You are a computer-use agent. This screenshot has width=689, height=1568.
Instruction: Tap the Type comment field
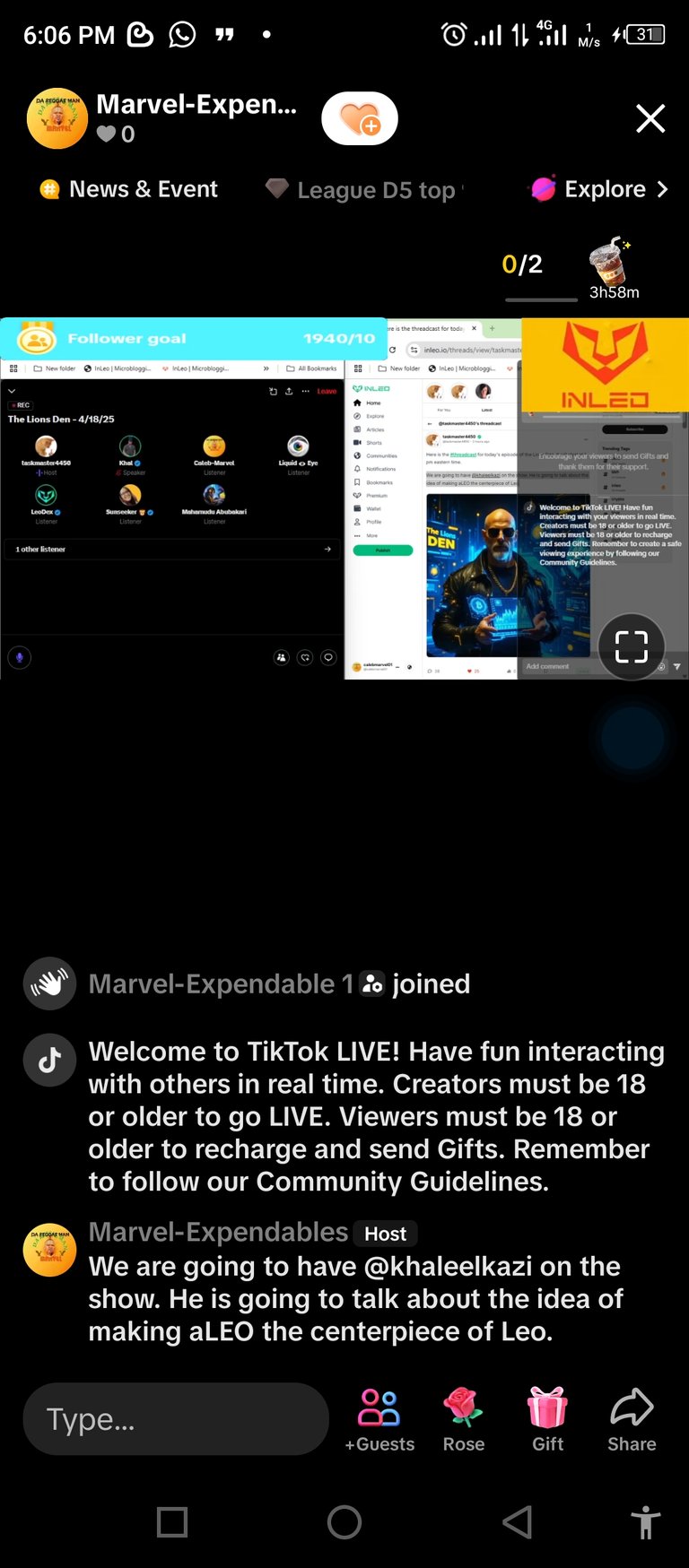coord(176,1419)
